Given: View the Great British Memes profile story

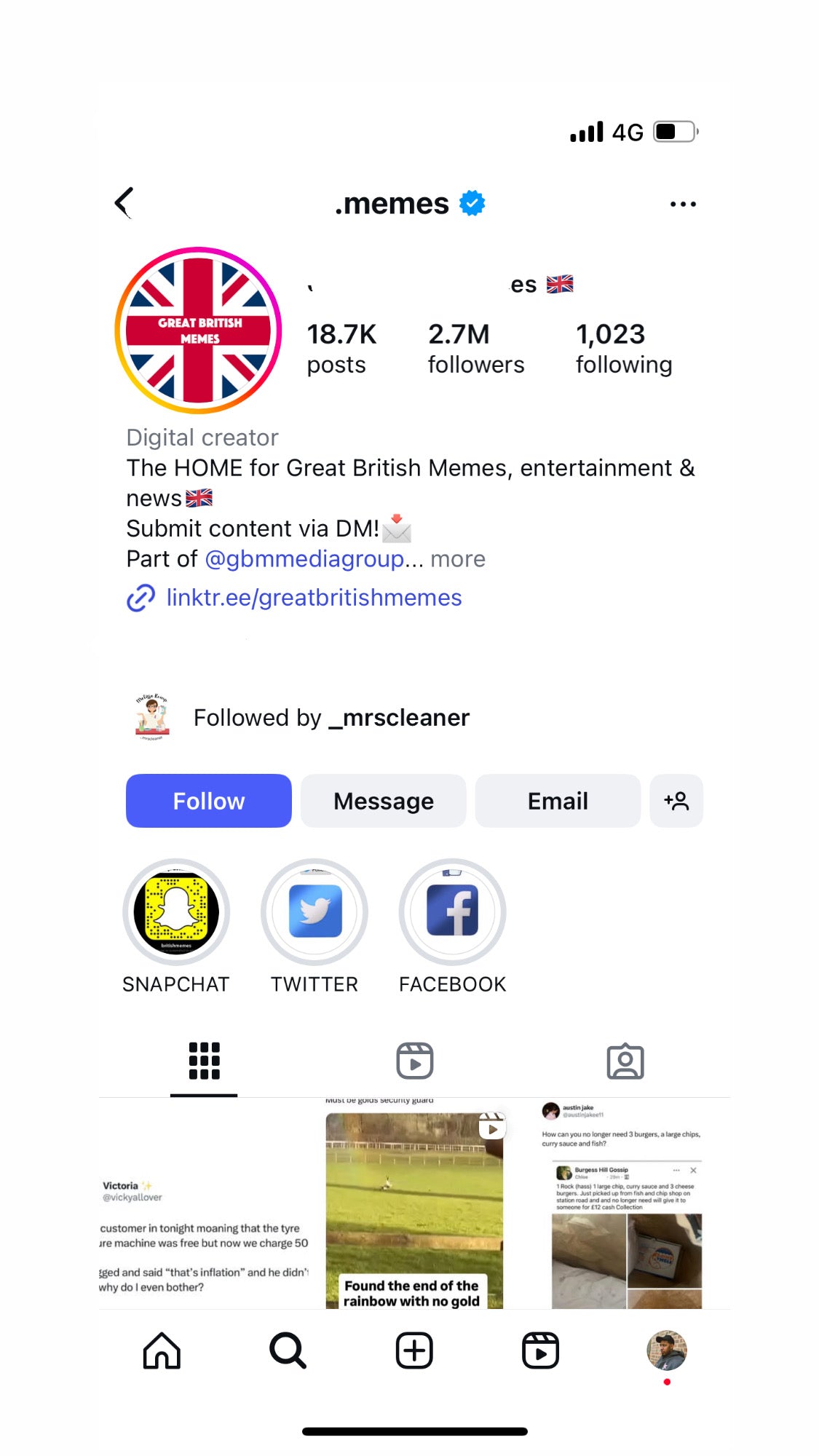Looking at the screenshot, I should 198,331.
